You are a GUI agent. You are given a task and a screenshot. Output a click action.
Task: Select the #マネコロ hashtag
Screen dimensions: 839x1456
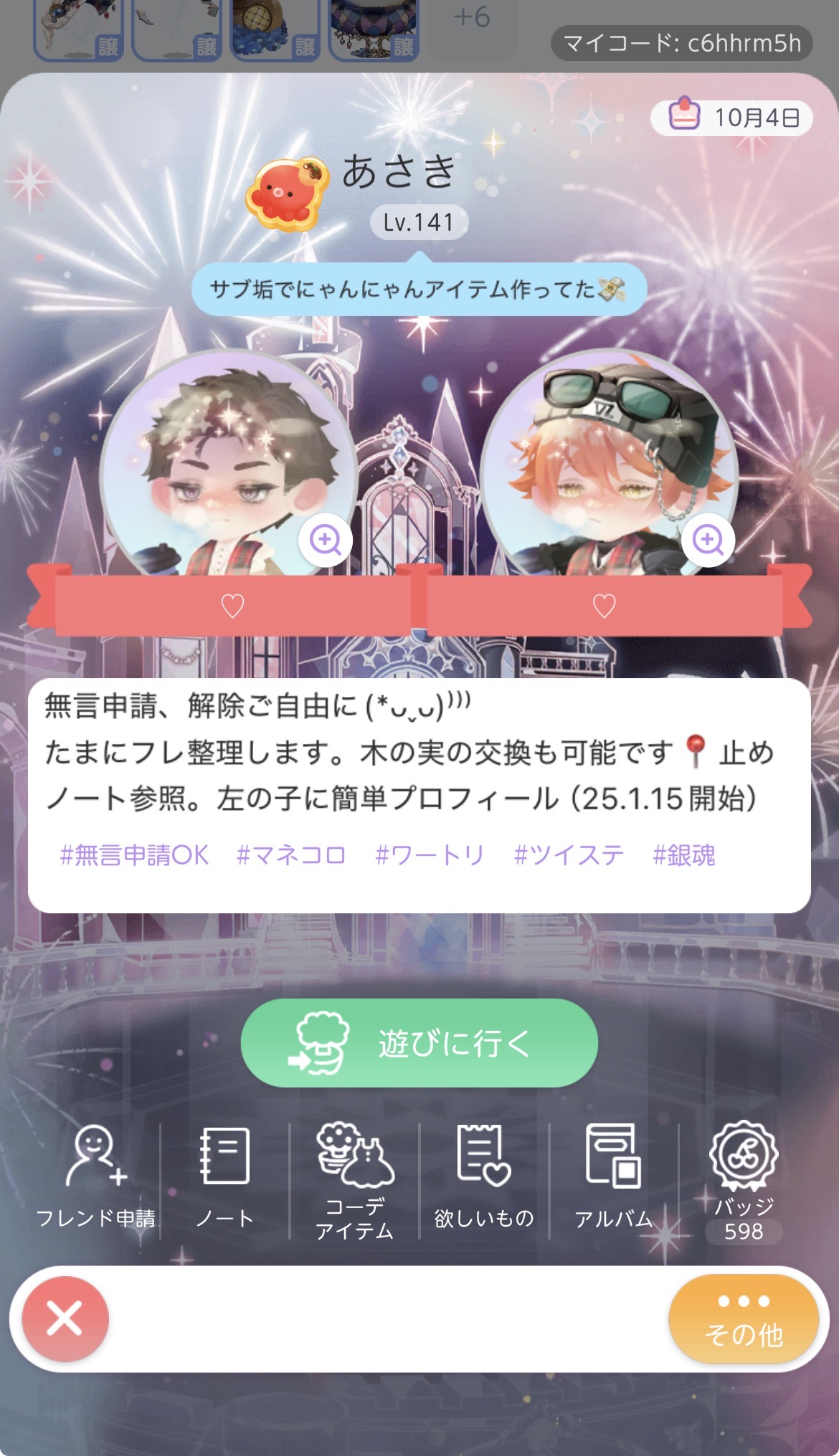point(291,855)
